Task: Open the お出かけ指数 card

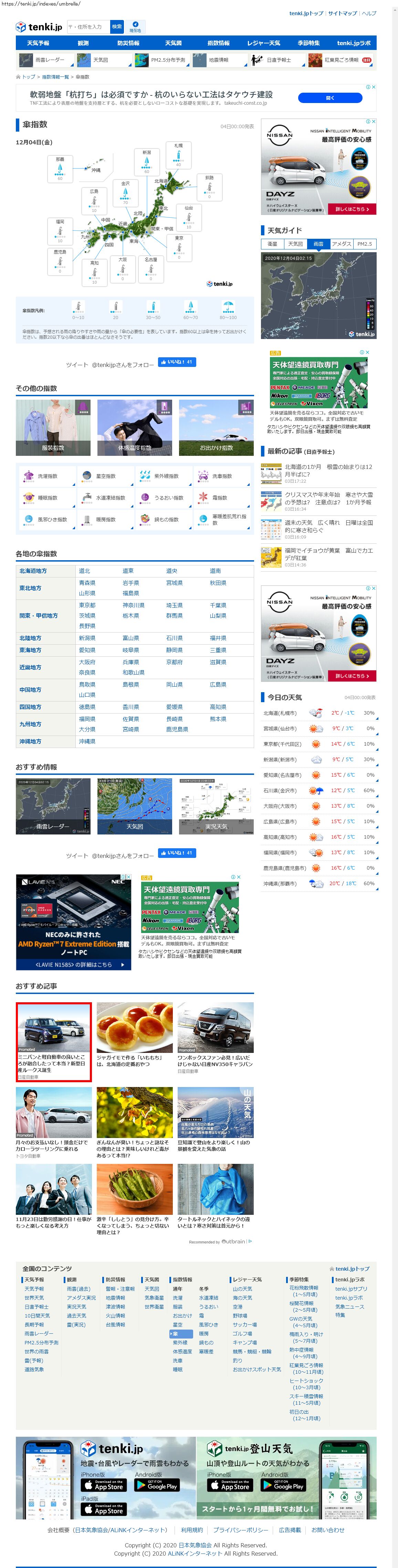Action: click(216, 428)
